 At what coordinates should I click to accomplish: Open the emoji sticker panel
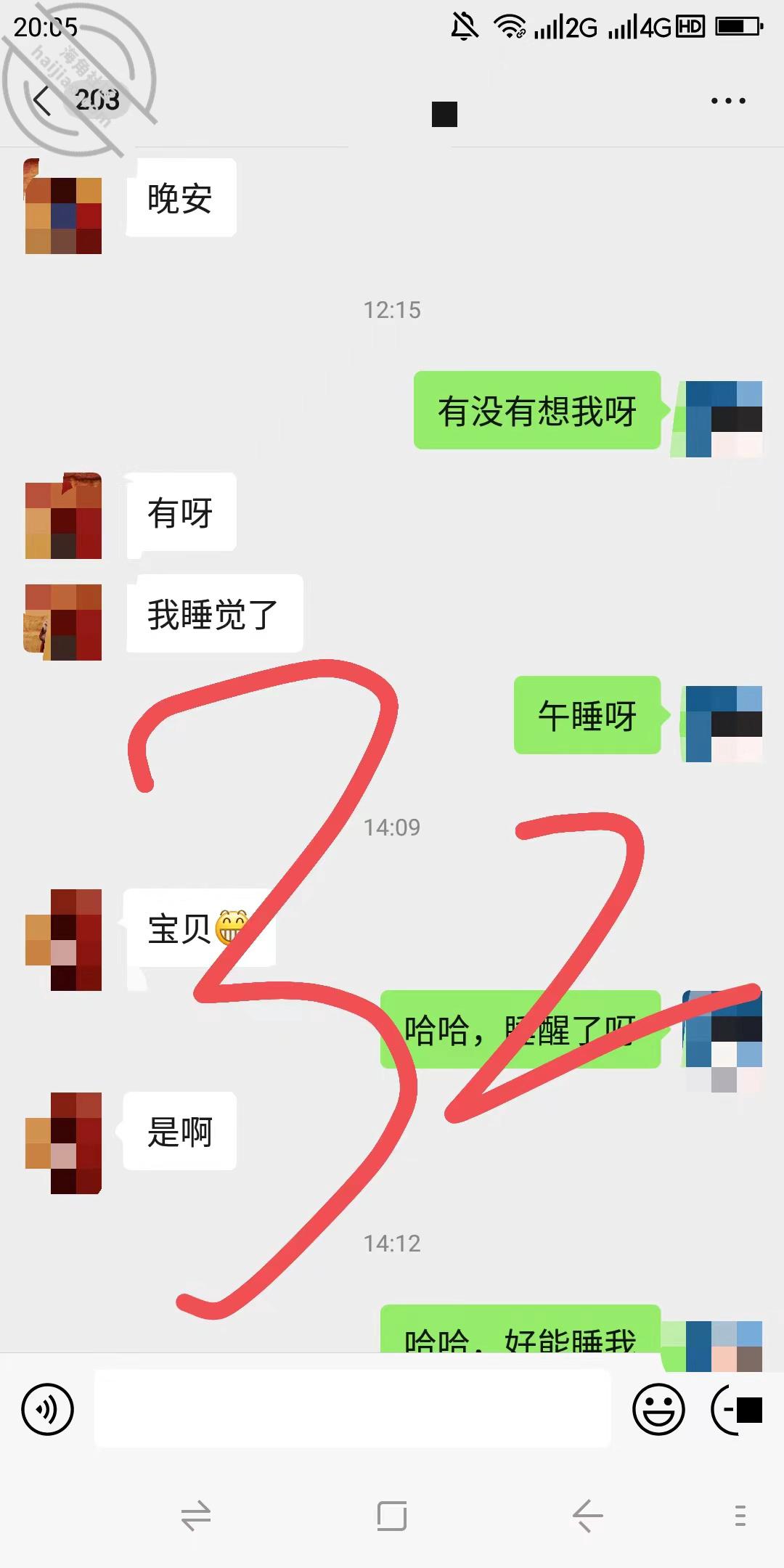(x=658, y=1410)
